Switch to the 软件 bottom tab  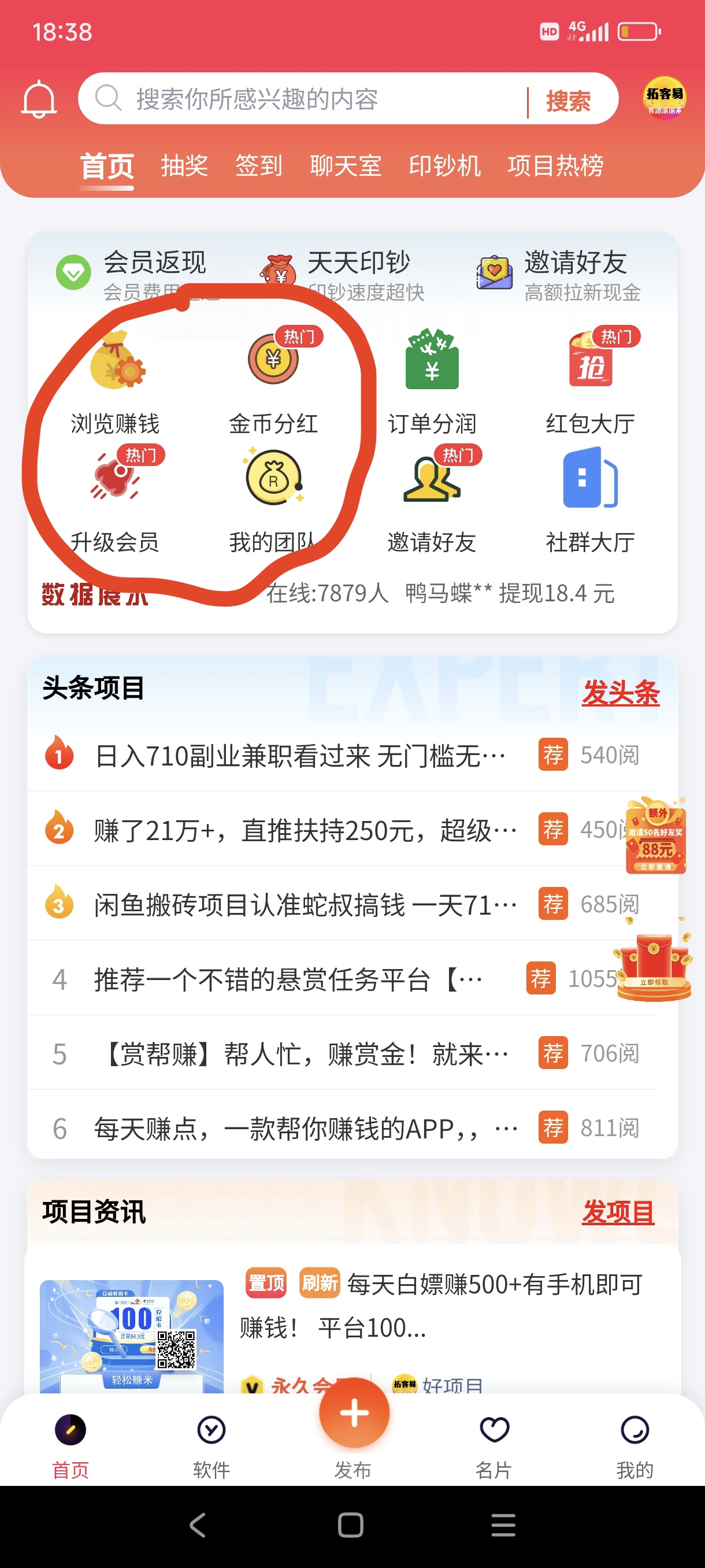(211, 1446)
